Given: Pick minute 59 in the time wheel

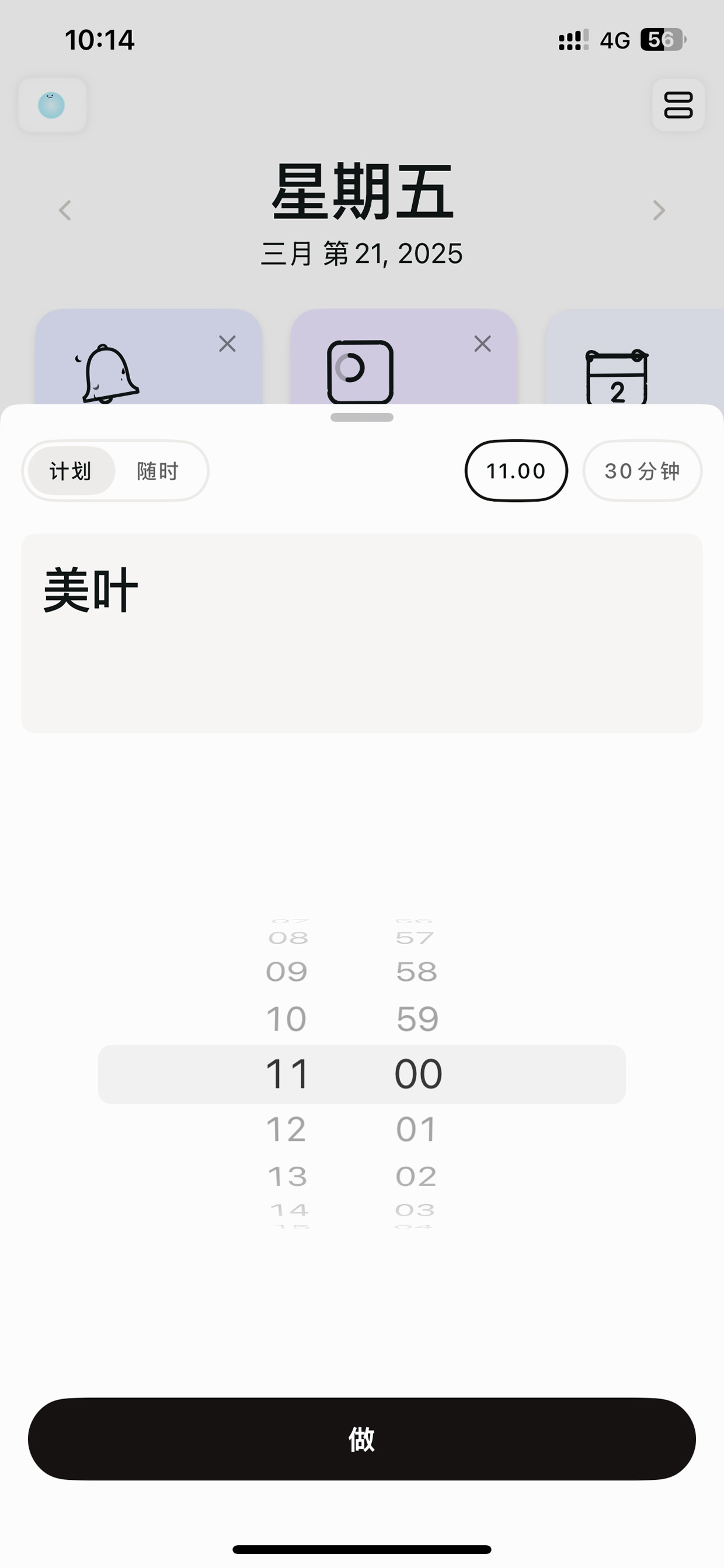Looking at the screenshot, I should coord(417,1018).
